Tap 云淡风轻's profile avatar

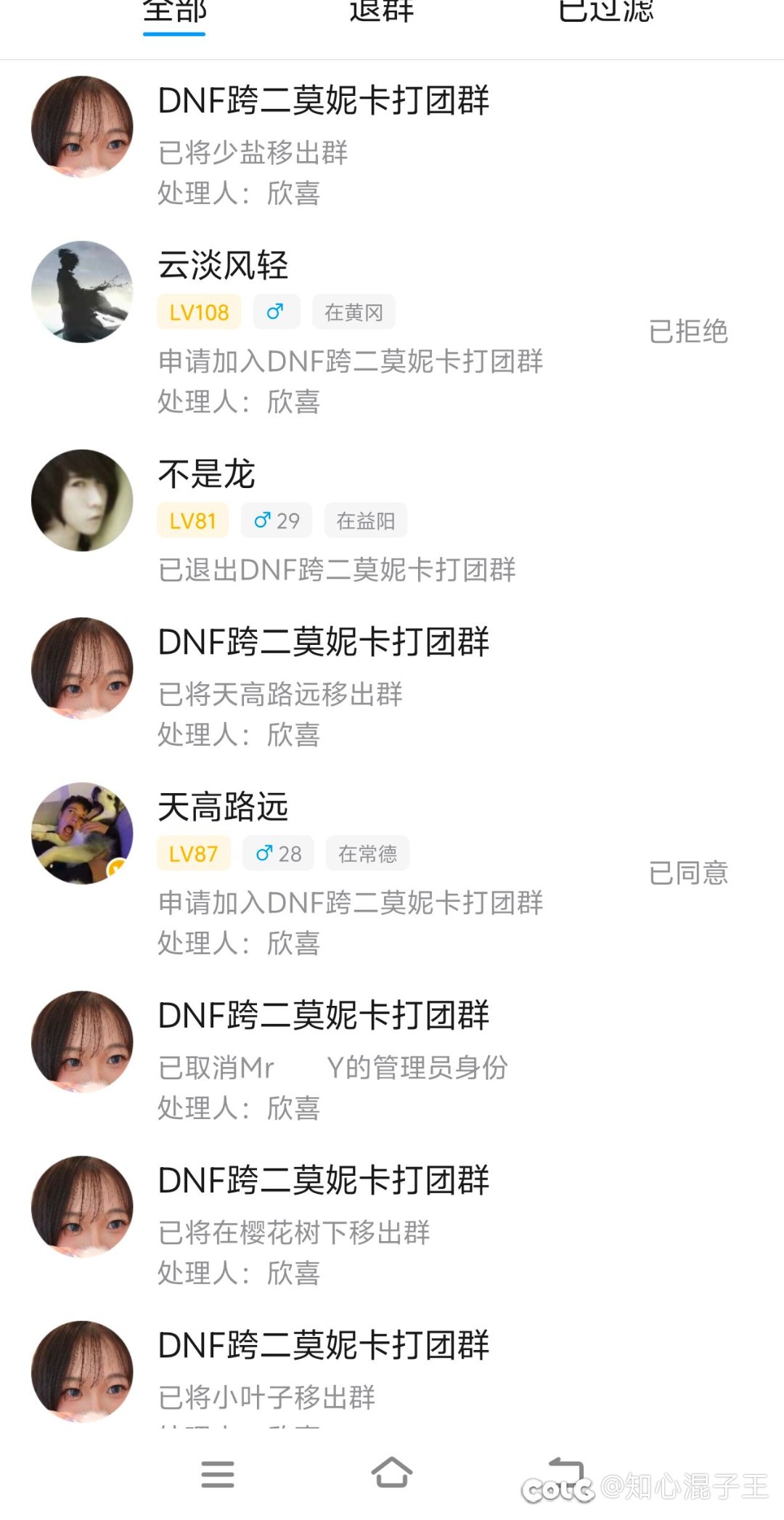pos(82,292)
